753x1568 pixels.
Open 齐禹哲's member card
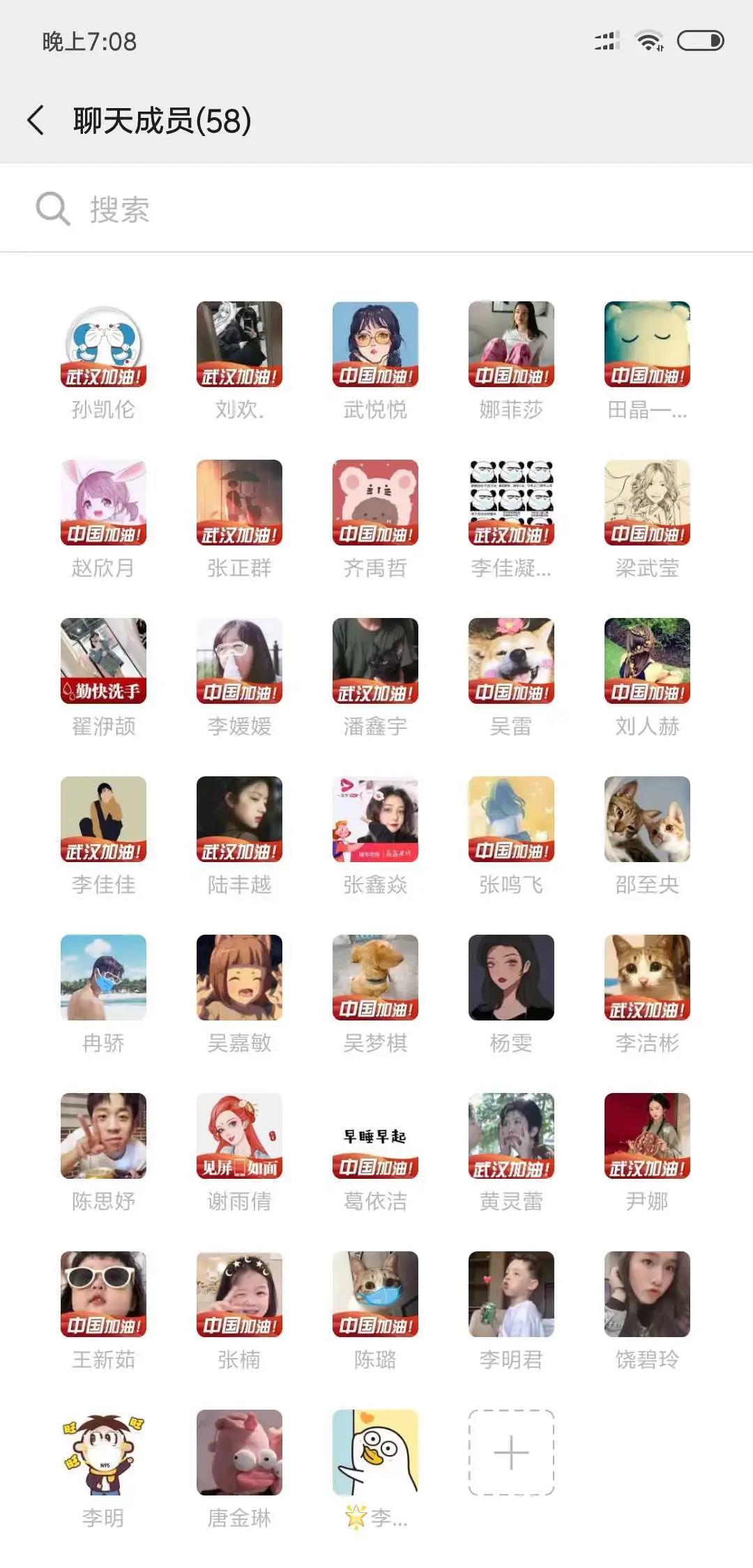(x=375, y=503)
